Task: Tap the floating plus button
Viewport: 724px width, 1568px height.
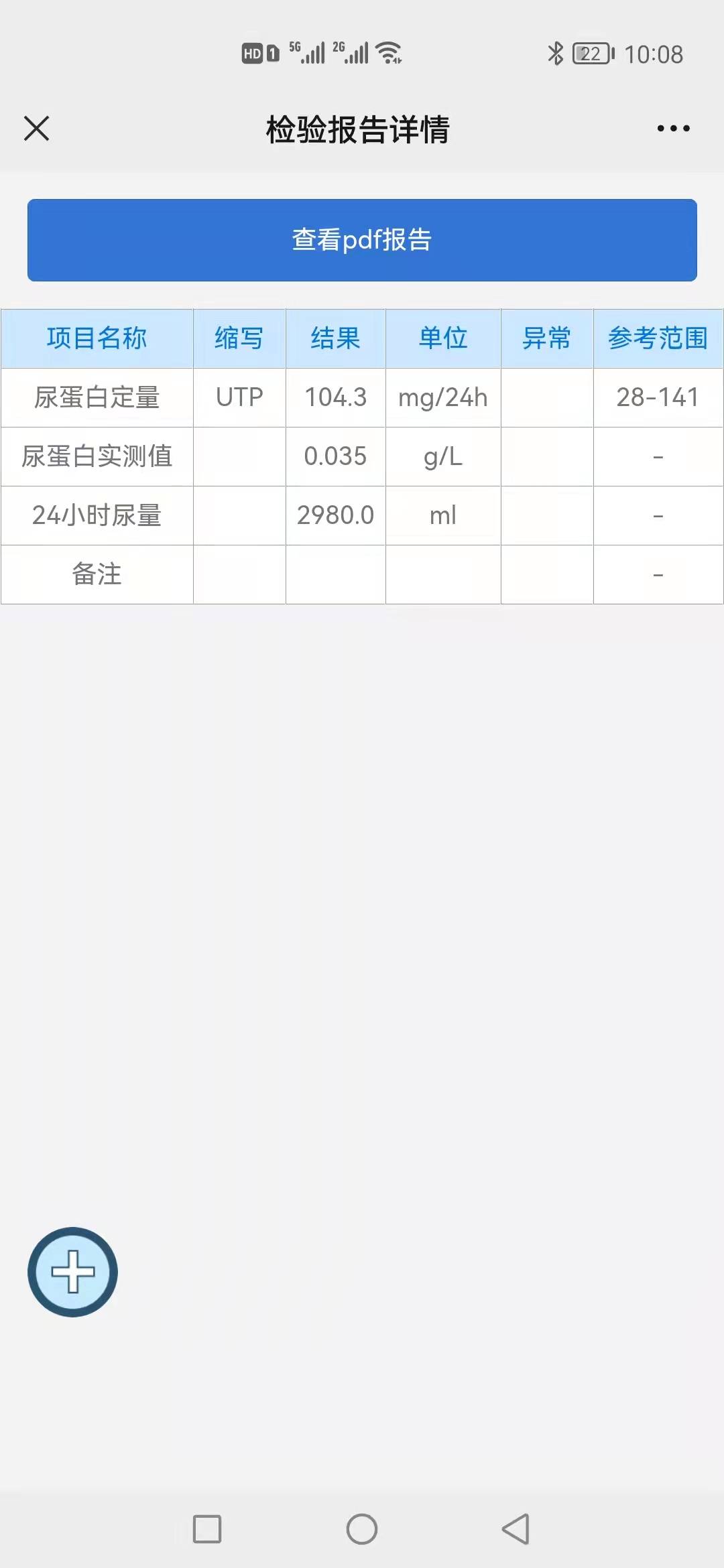Action: (72, 1271)
